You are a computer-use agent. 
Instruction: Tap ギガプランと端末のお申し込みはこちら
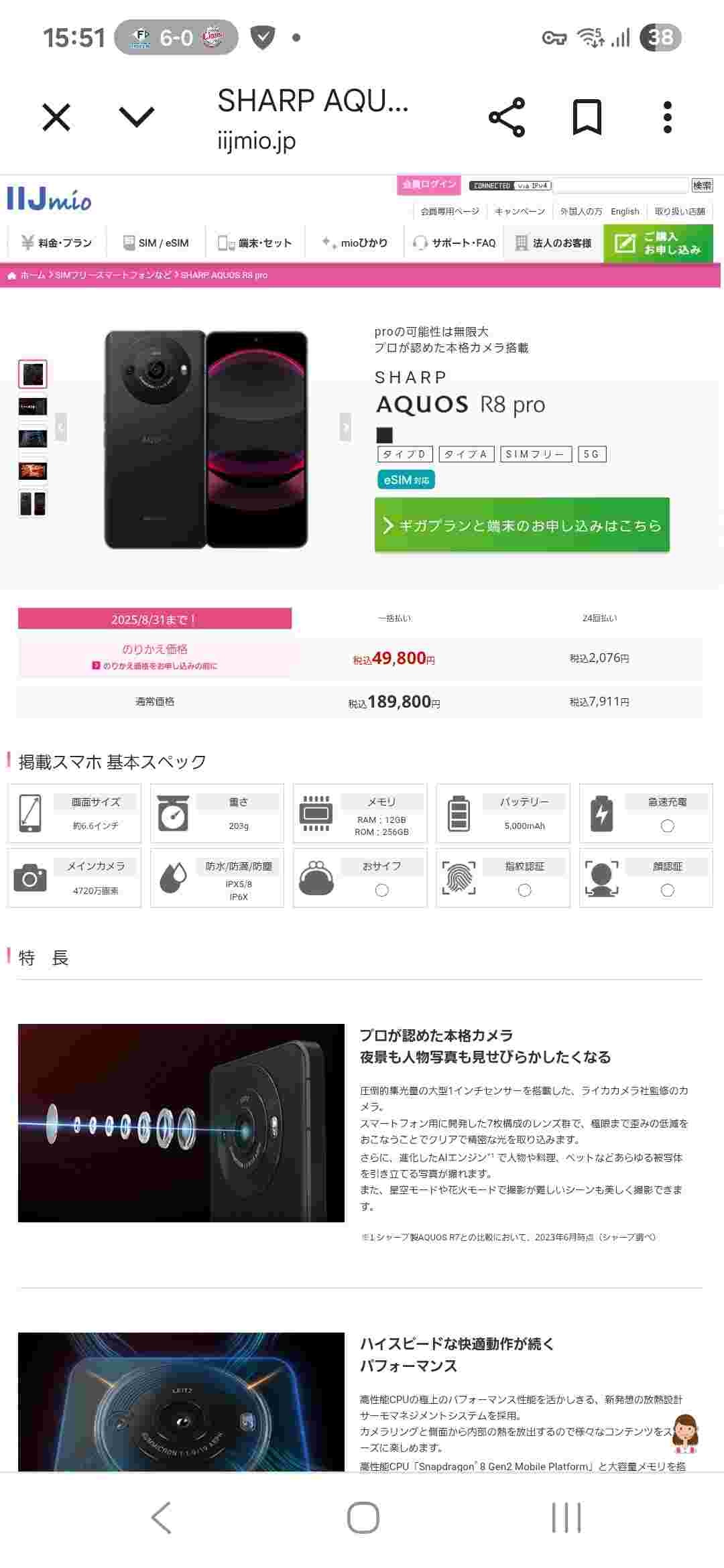pyautogui.click(x=522, y=525)
